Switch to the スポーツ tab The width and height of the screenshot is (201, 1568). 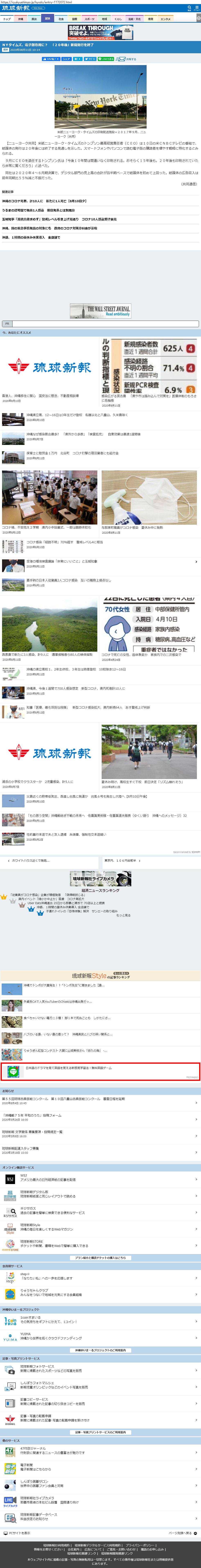tap(90, 19)
